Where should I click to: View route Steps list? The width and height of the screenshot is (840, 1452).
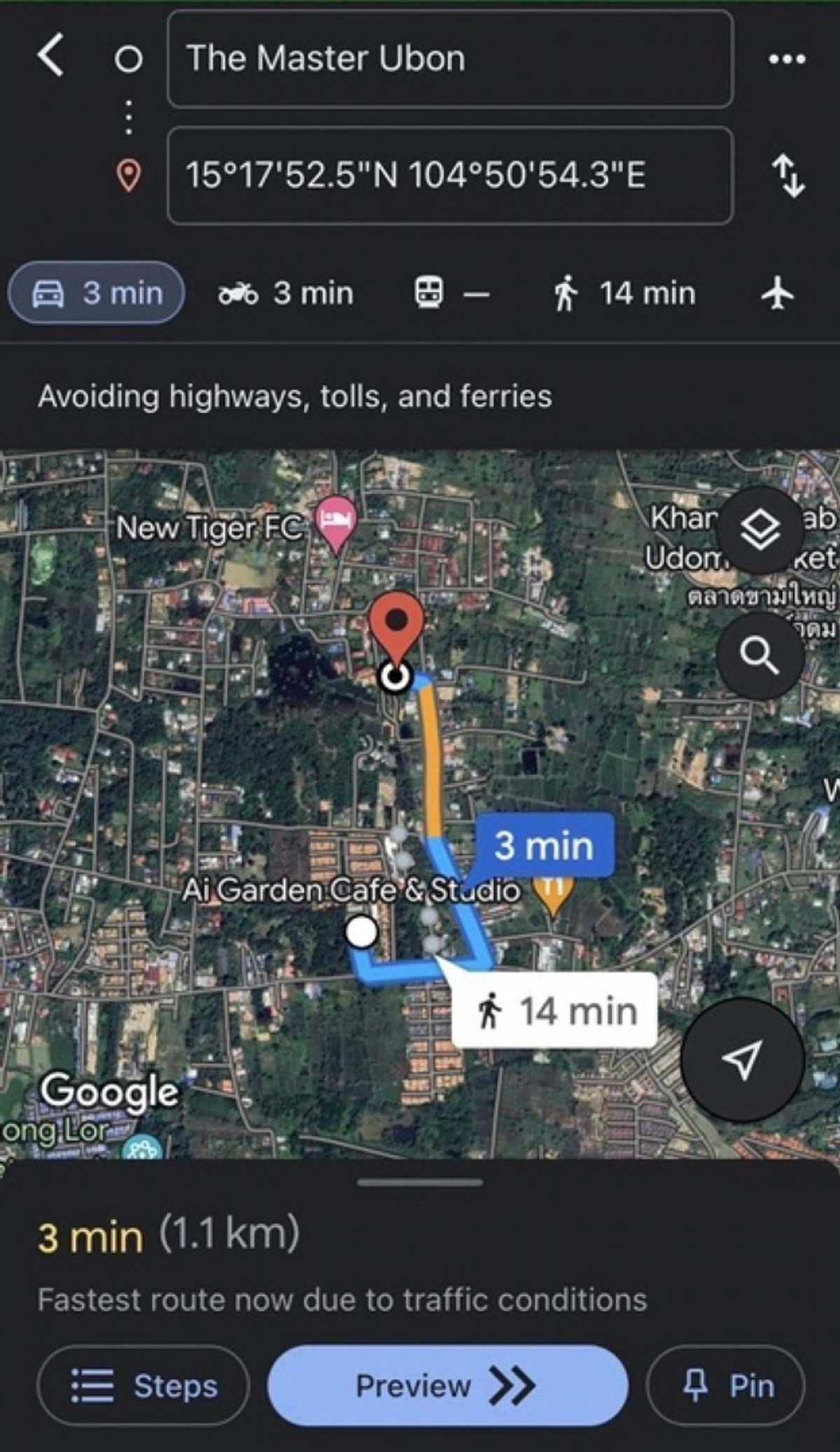pos(143,1385)
